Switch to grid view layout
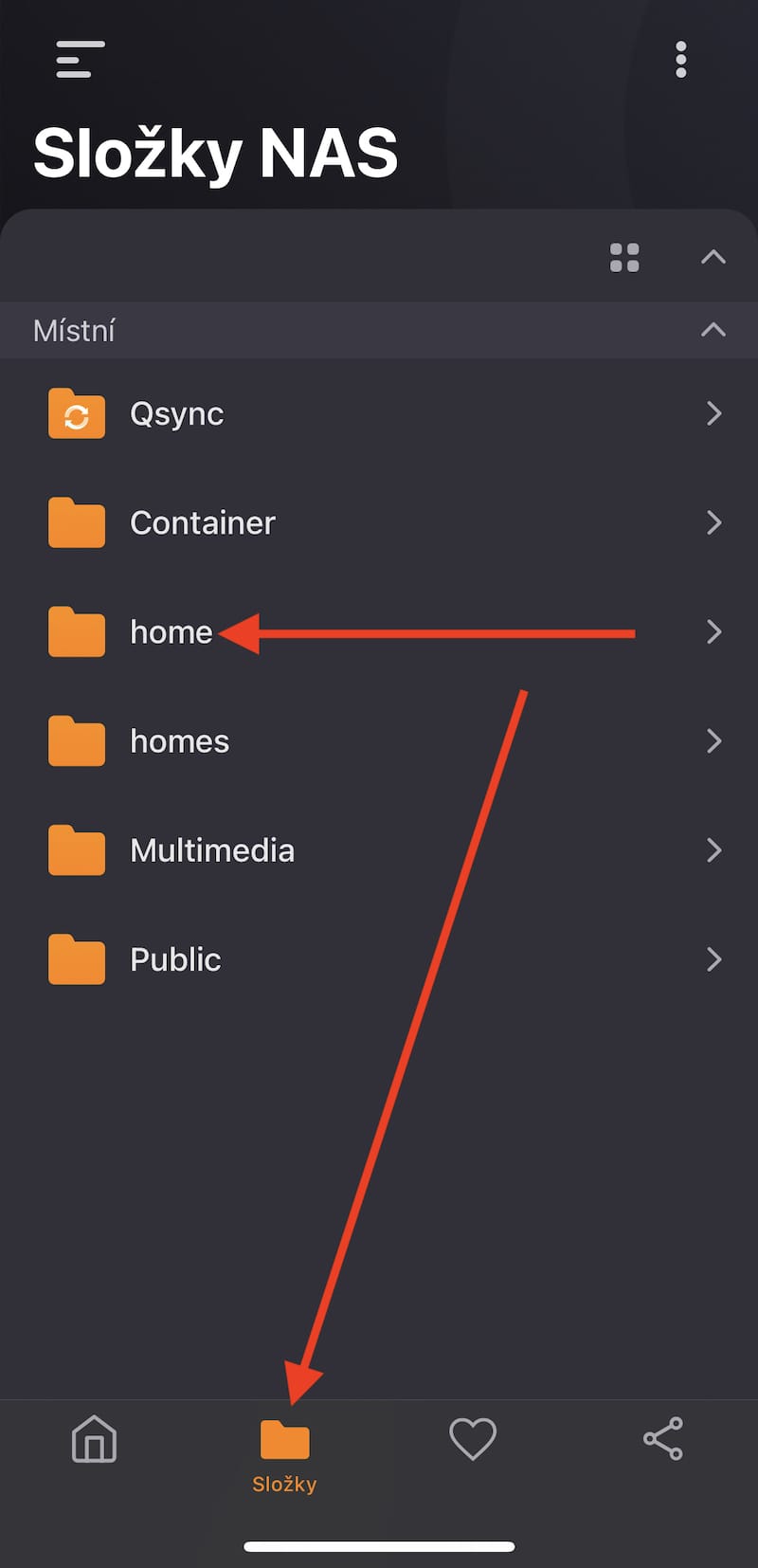Image resolution: width=758 pixels, height=1568 pixels. pos(624,257)
